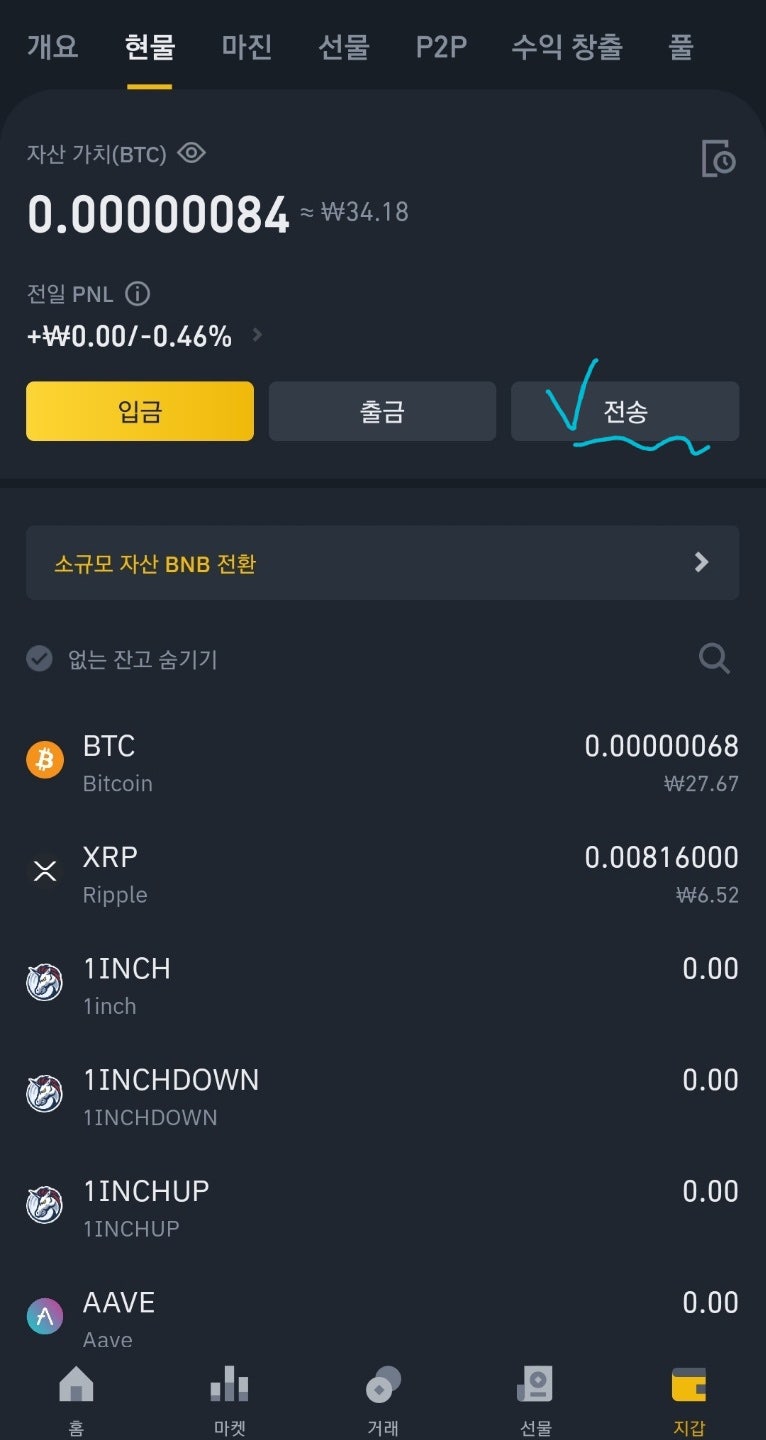Viewport: 766px width, 1440px height.
Task: Open the top 선물 wallet tab
Action: click(x=344, y=47)
